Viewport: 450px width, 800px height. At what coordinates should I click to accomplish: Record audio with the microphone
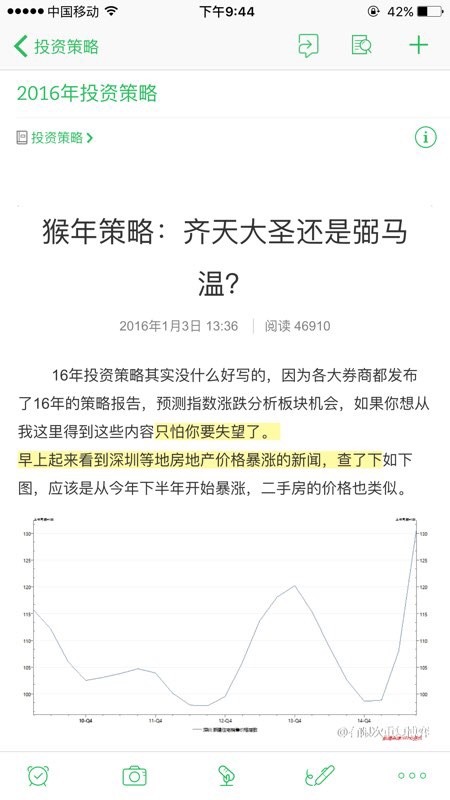pos(226,776)
